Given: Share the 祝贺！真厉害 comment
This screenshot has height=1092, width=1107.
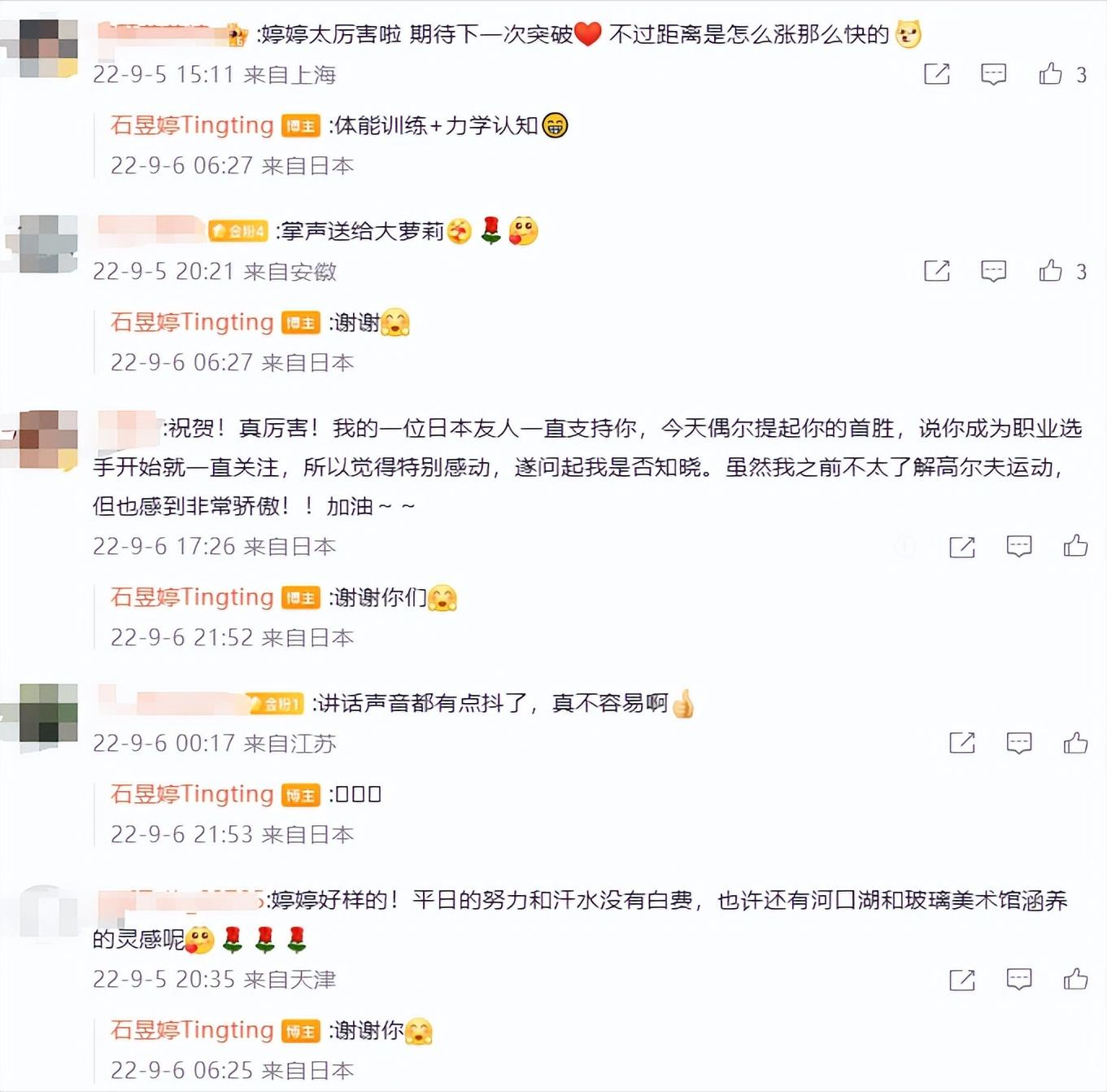Looking at the screenshot, I should click(962, 547).
